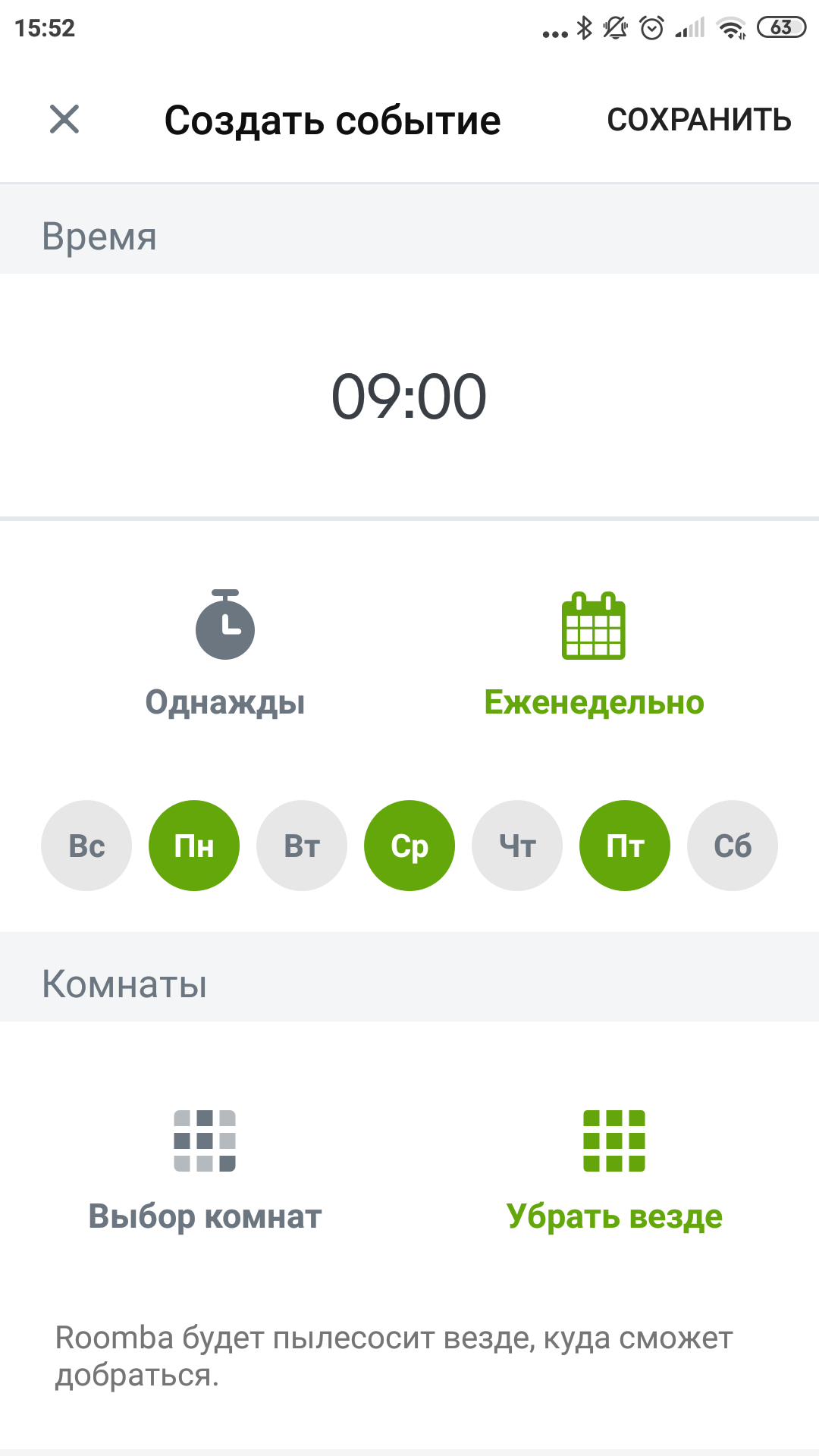Add Чт to the schedule
This screenshot has width=819, height=1456.
click(517, 846)
